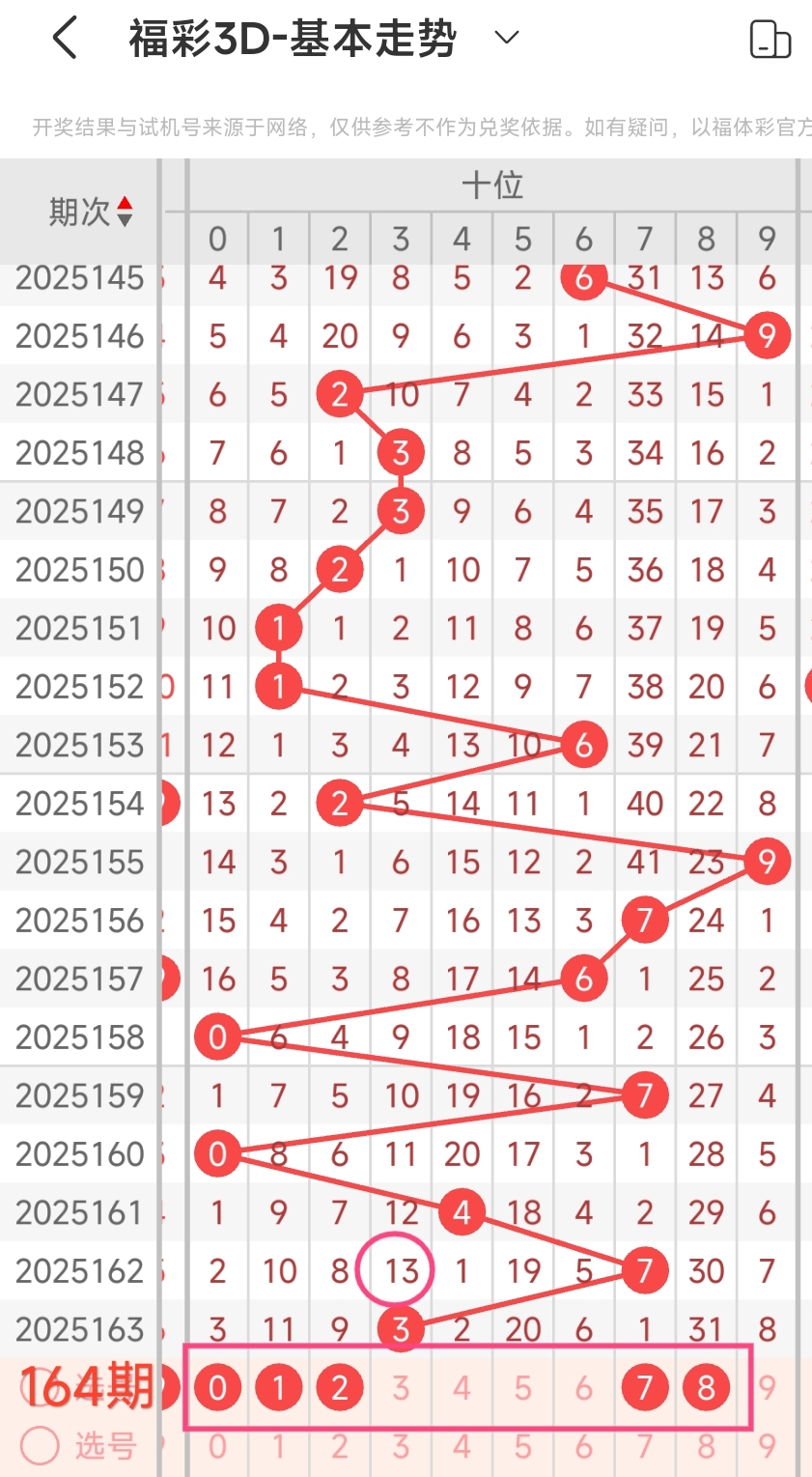Remove red ball 8 from the 164期 row
The width and height of the screenshot is (812, 1477).
pyautogui.click(x=706, y=1388)
